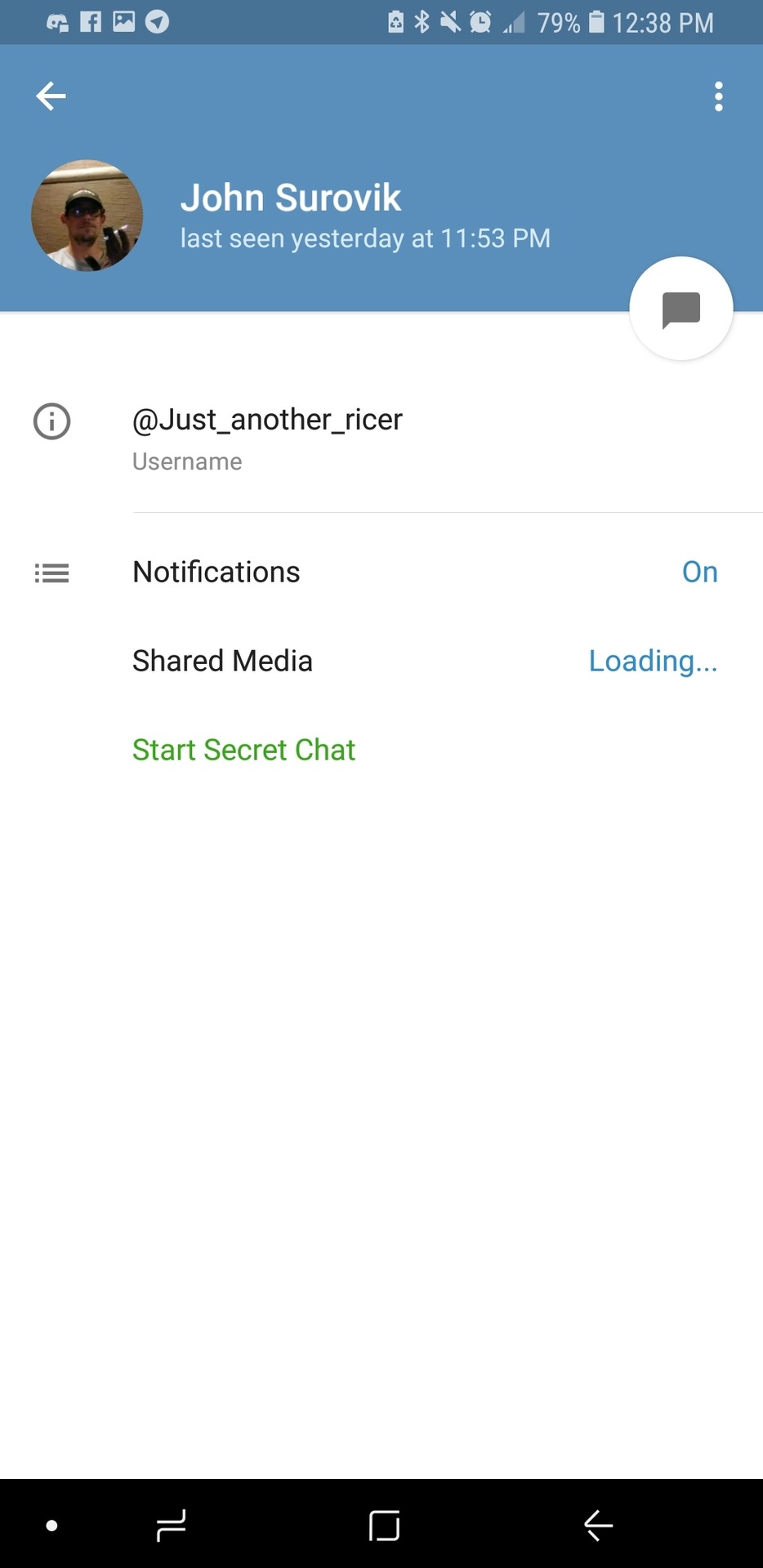Screen dimensions: 763x1568
Task: Tap the system home button
Action: 384,1525
